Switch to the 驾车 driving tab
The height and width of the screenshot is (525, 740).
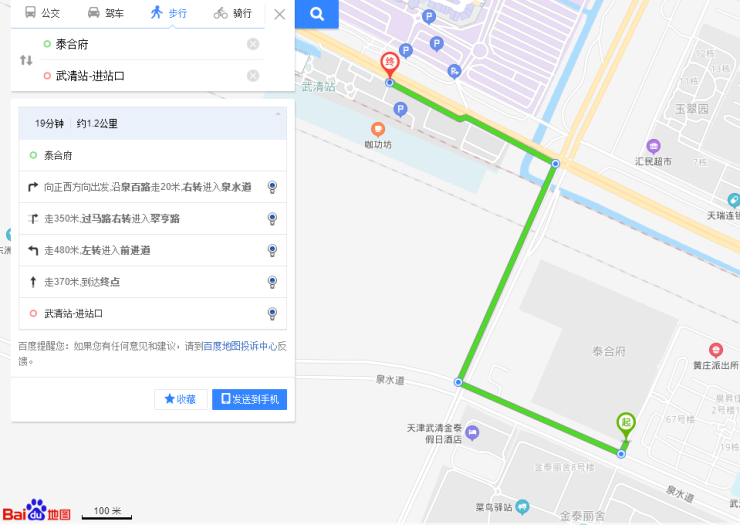105,14
